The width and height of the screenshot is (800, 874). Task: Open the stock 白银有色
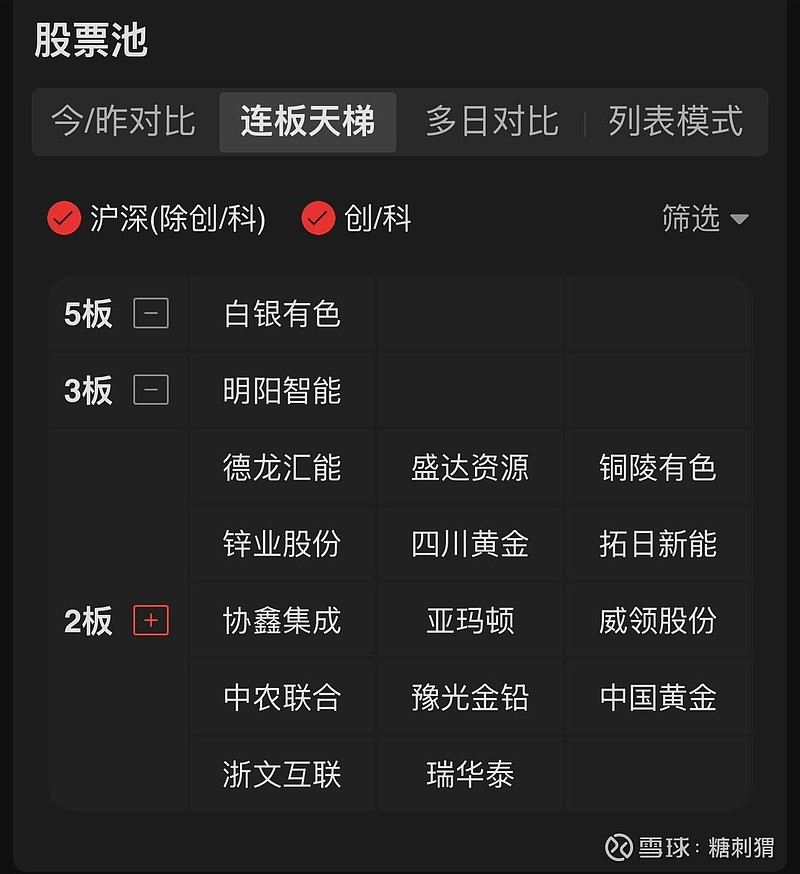(281, 313)
